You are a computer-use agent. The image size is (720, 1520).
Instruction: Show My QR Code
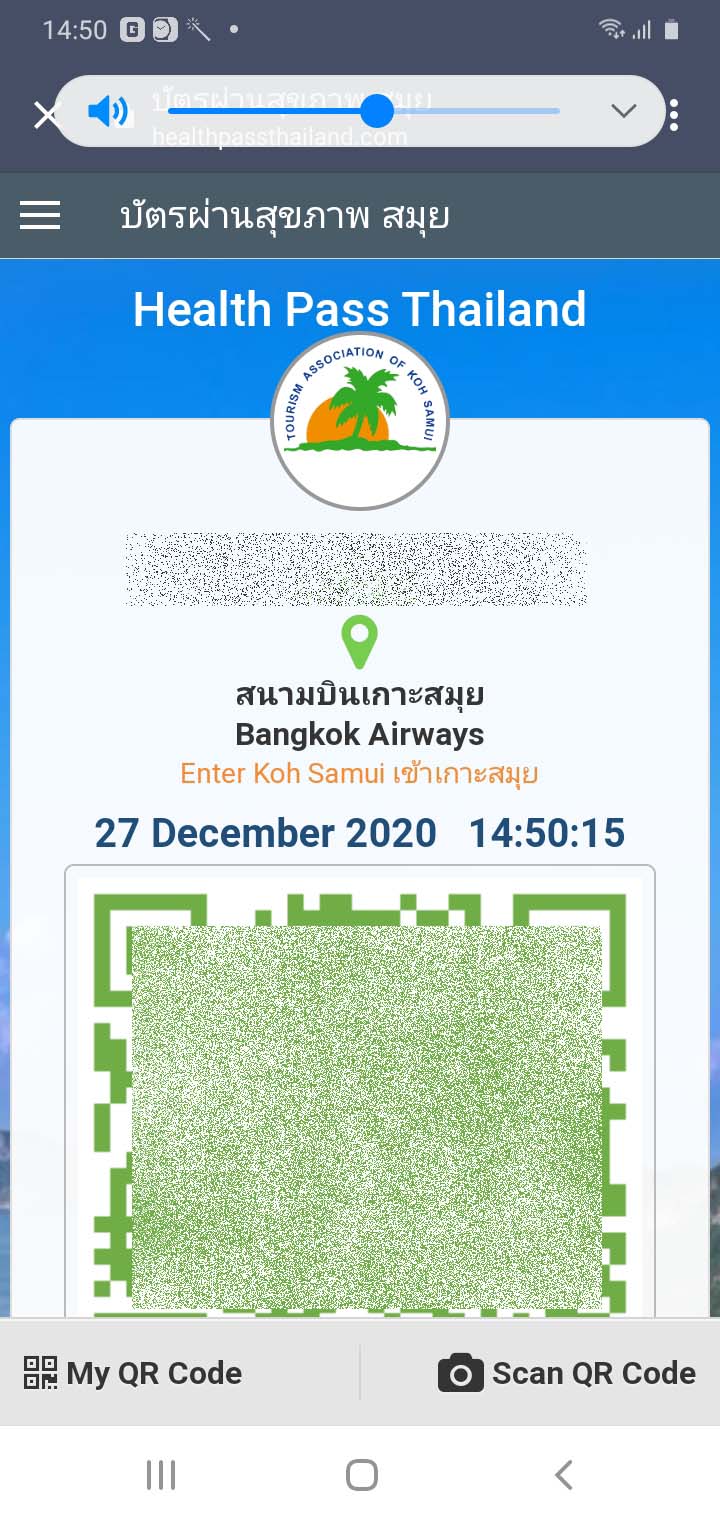pyautogui.click(x=133, y=1373)
